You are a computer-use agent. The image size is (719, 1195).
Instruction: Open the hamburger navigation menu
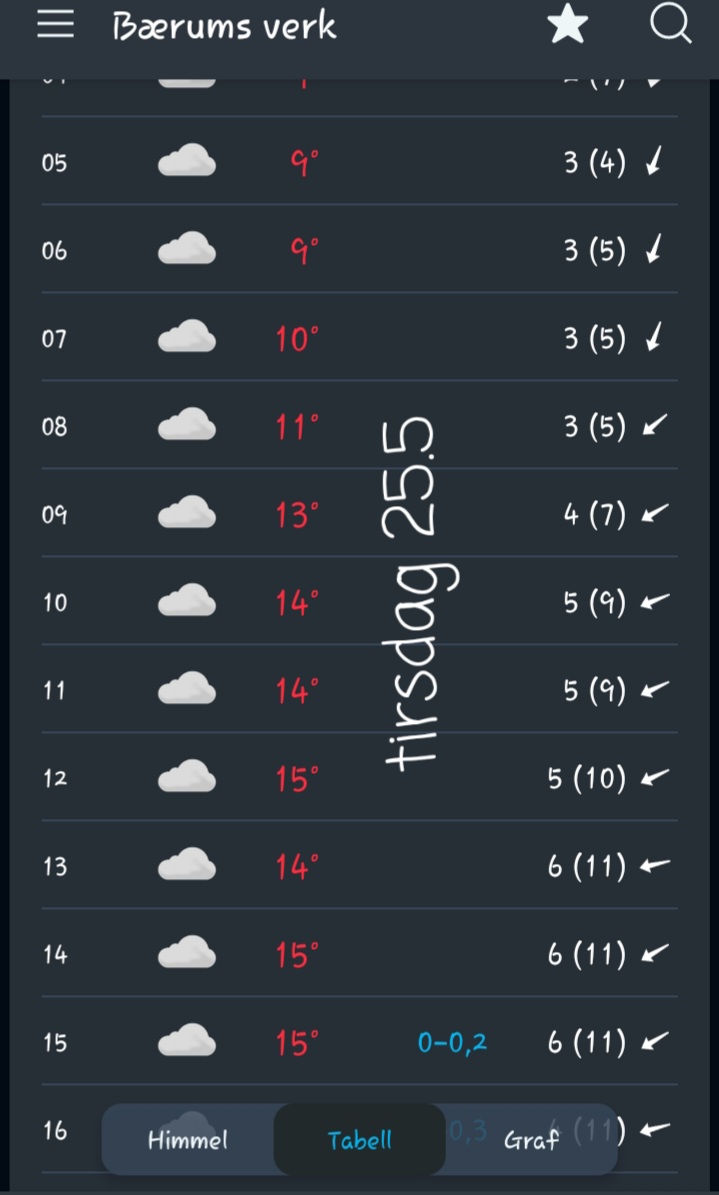tap(56, 26)
